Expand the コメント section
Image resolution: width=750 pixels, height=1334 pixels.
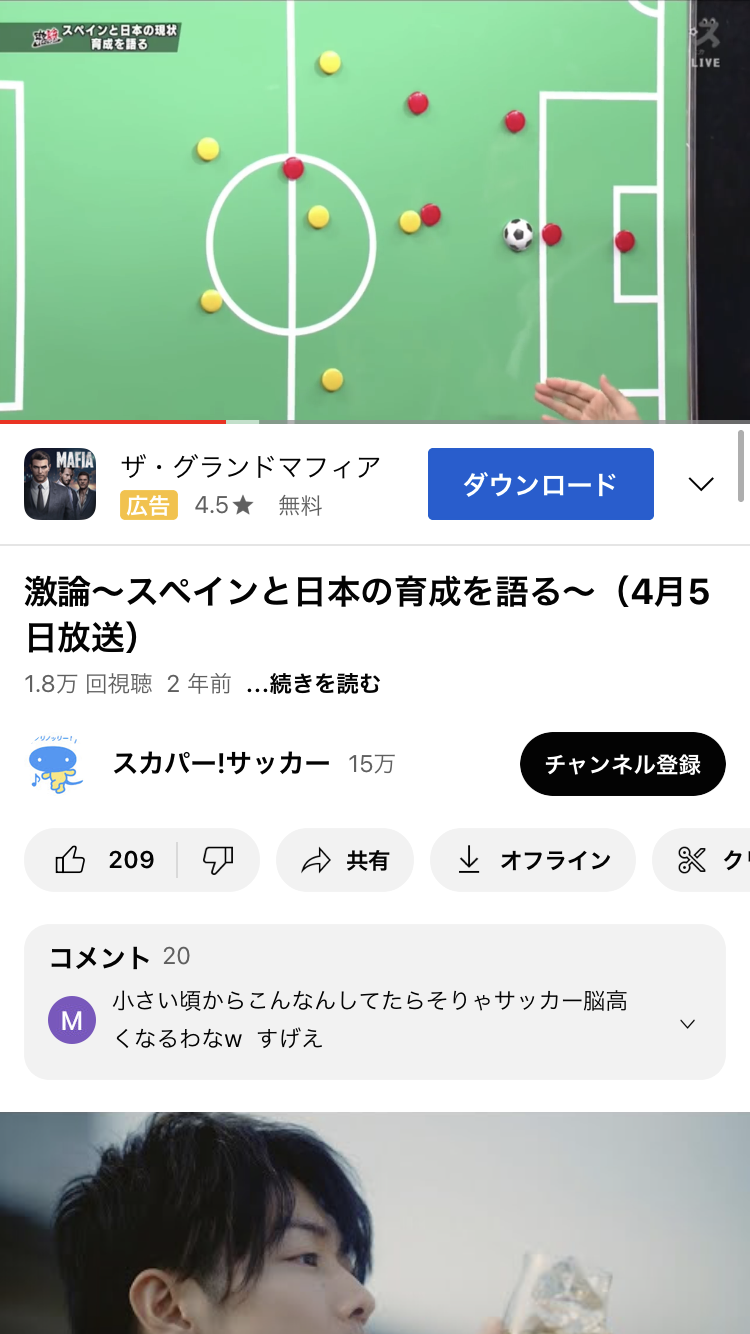pyautogui.click(x=375, y=1002)
